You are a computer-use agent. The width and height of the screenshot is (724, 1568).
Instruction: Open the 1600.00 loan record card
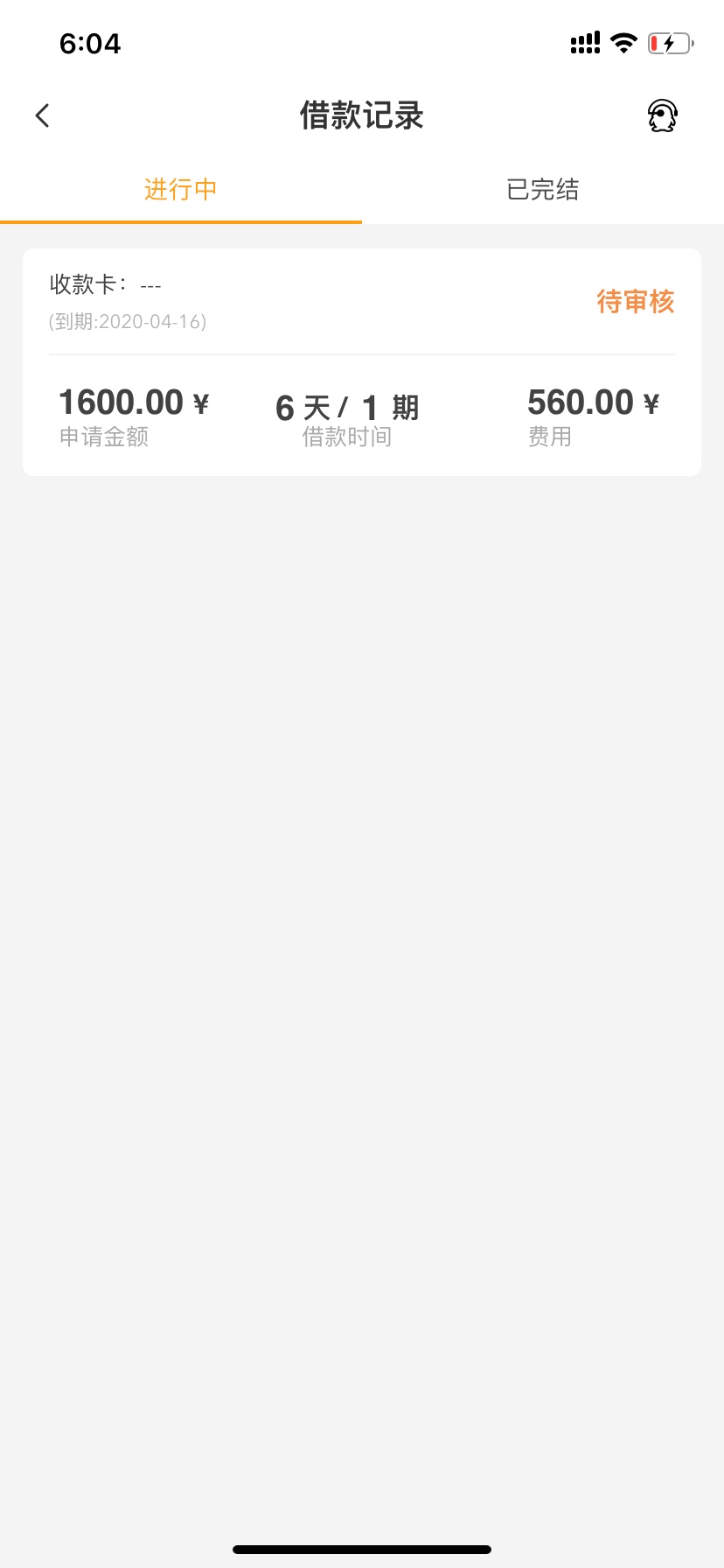(362, 362)
